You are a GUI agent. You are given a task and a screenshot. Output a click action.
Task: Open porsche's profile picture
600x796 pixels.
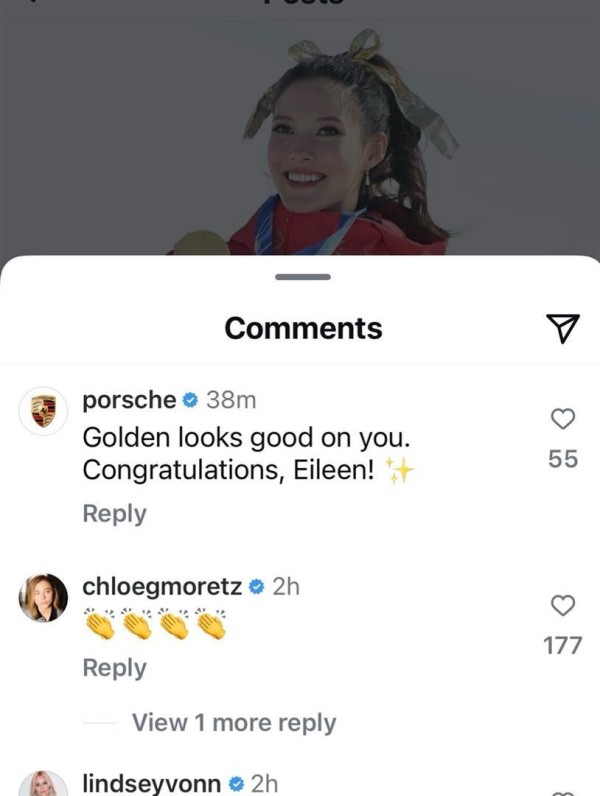[43, 410]
